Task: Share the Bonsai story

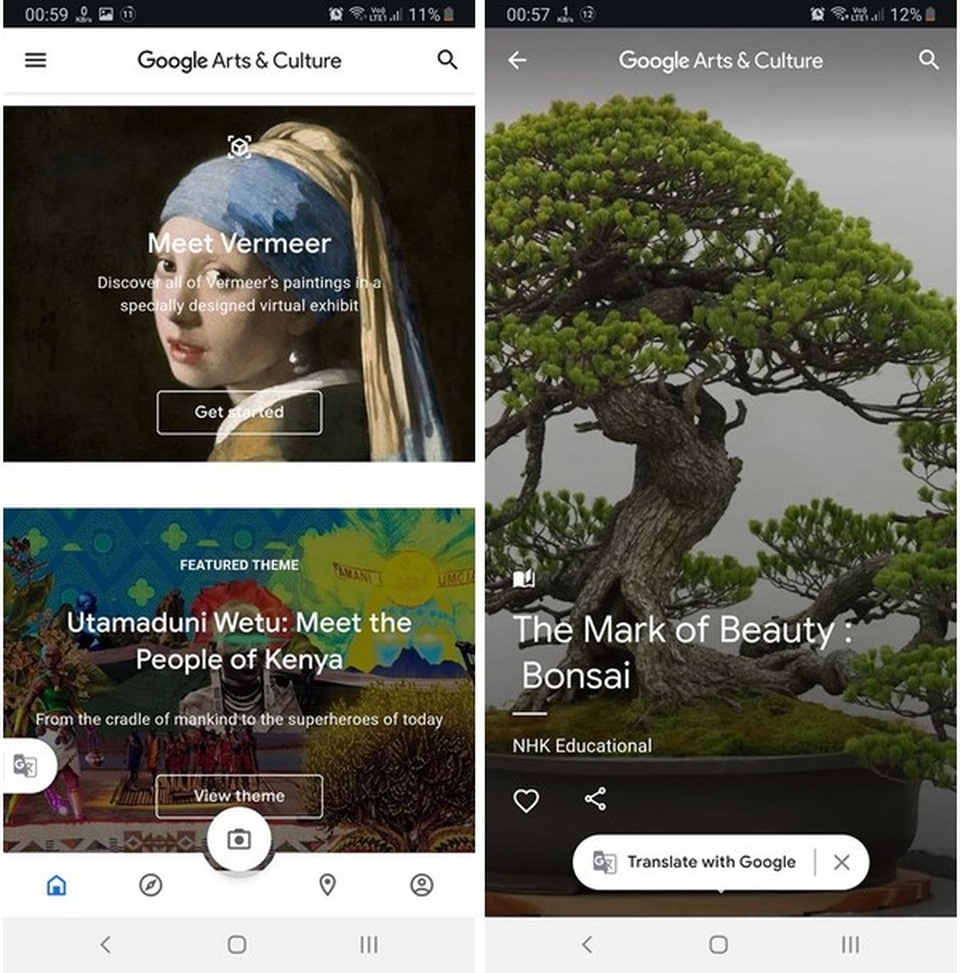Action: pyautogui.click(x=595, y=799)
